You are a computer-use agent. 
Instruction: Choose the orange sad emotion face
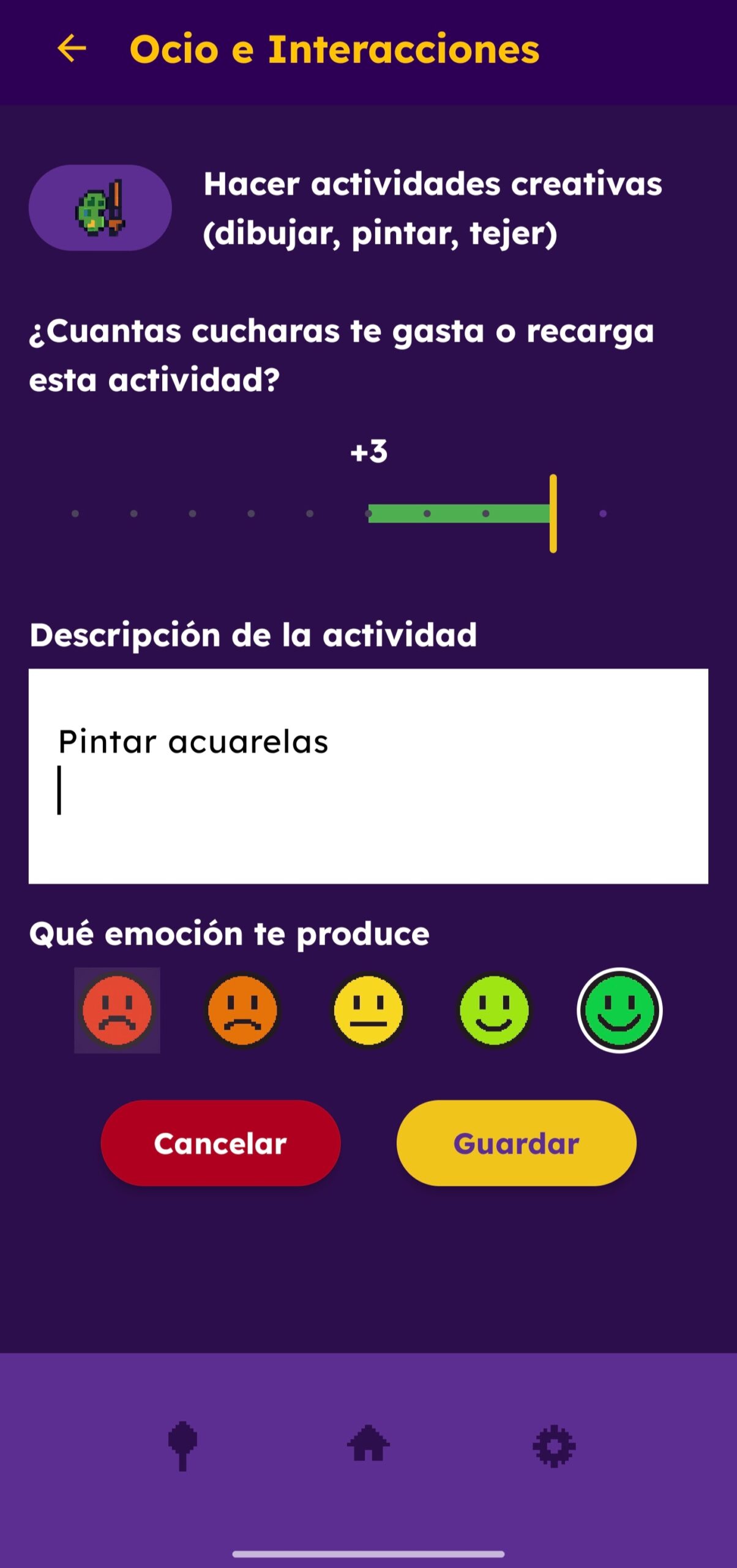(x=242, y=1010)
